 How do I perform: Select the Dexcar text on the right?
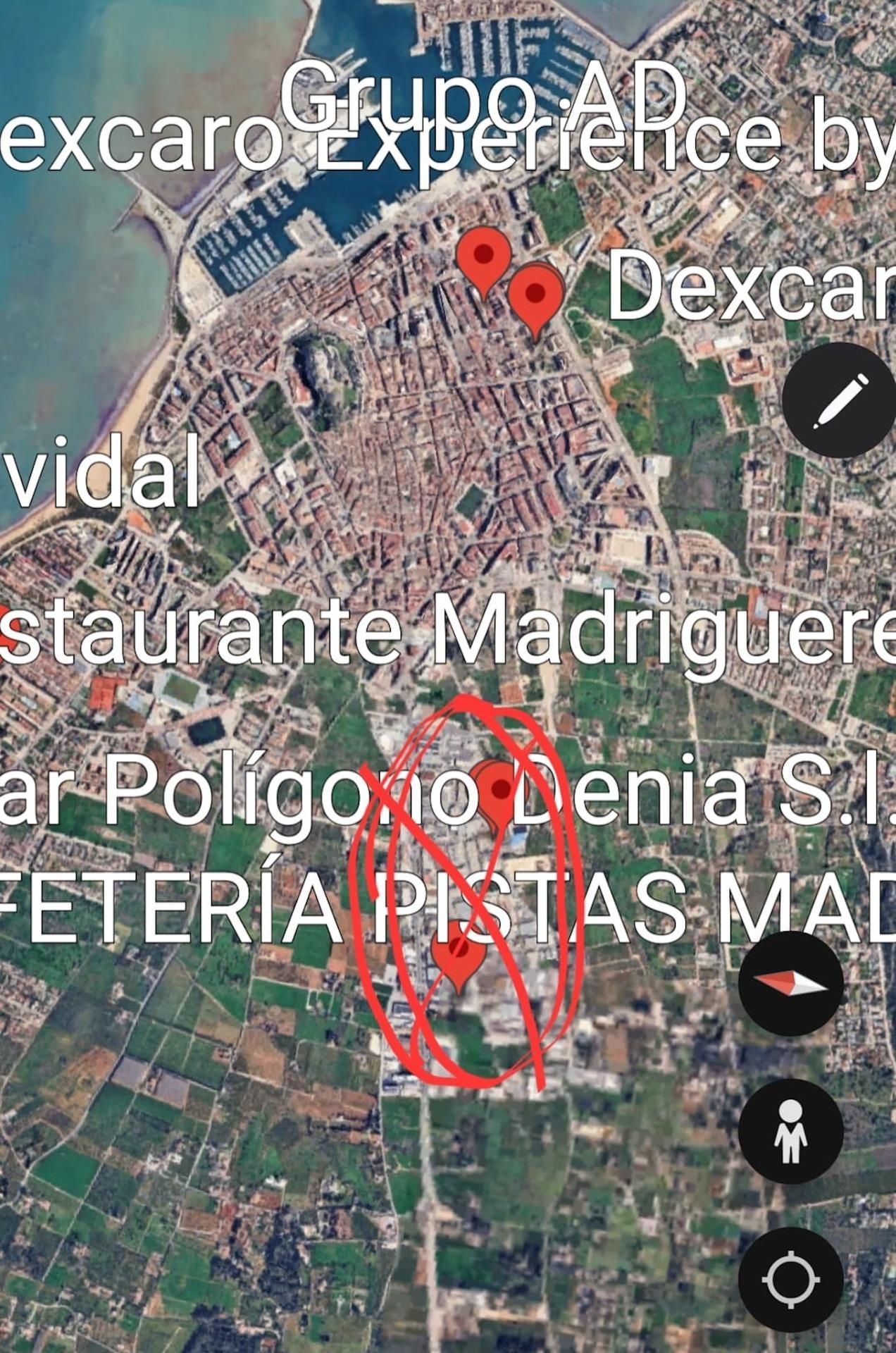(x=747, y=289)
